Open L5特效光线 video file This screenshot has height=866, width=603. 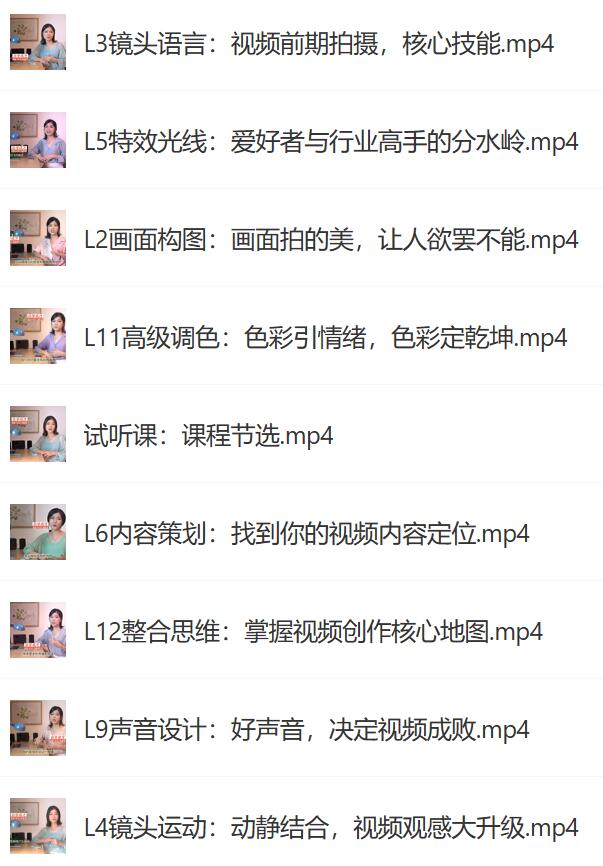[330, 142]
